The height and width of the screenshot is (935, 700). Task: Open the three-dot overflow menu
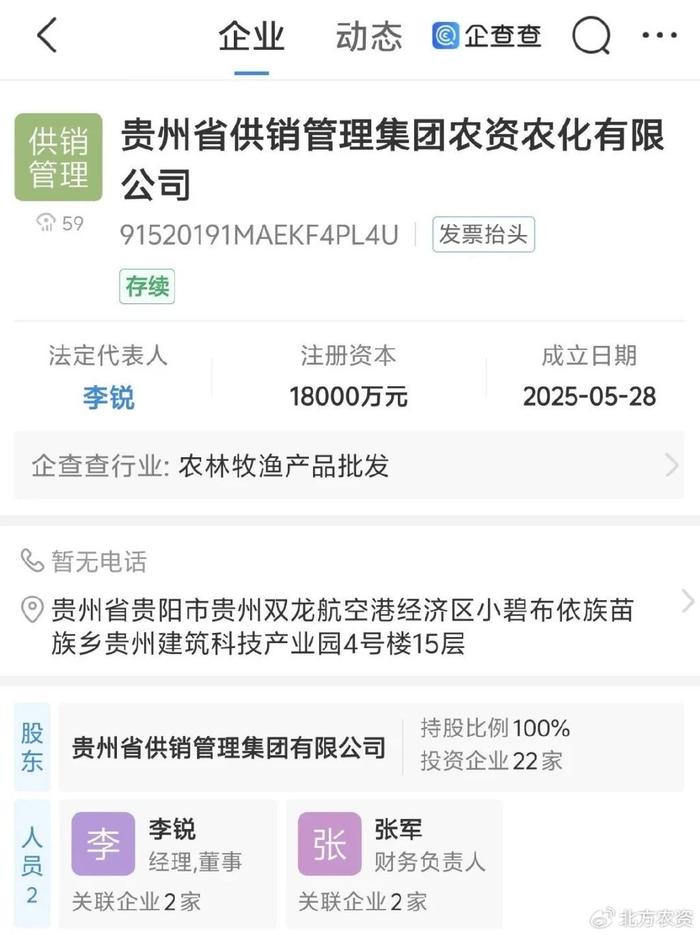[x=659, y=37]
